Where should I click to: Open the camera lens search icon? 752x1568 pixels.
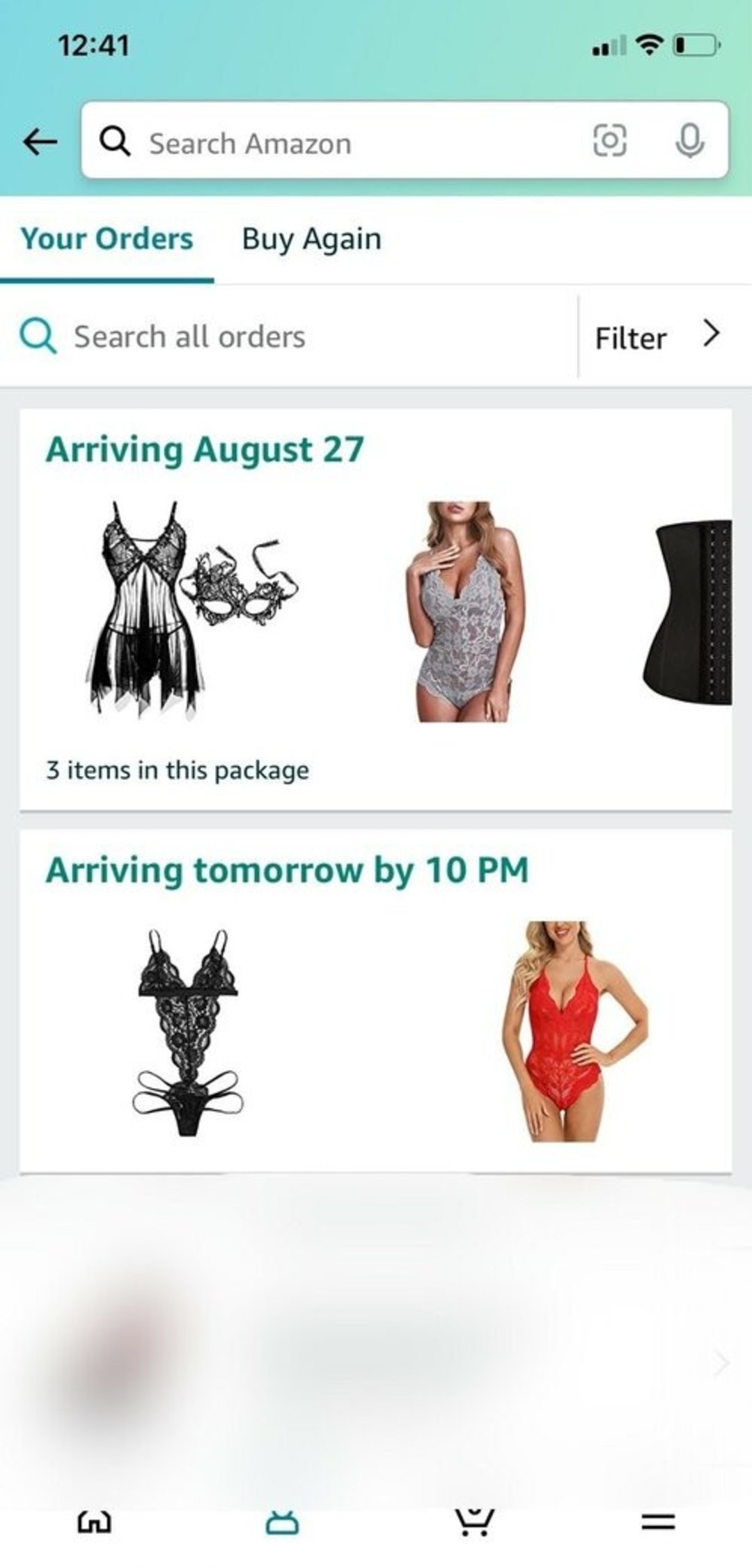click(x=609, y=141)
